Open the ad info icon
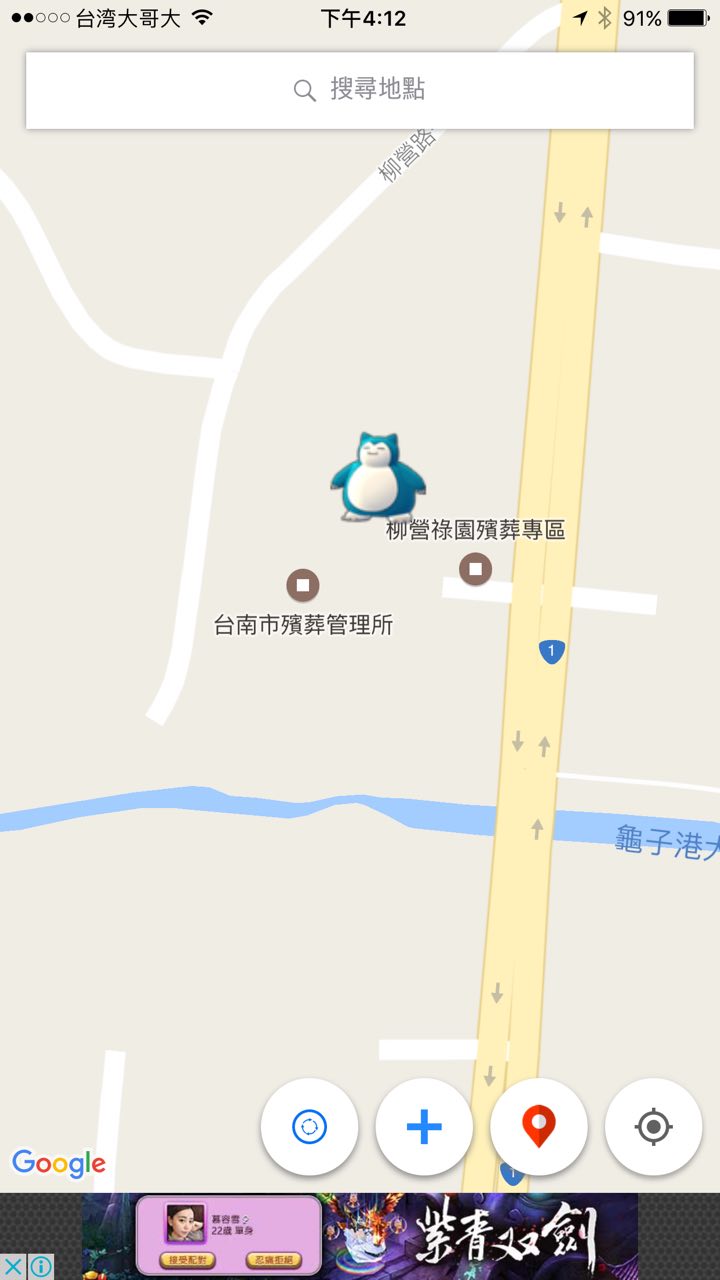Viewport: 720px width, 1280px height. [x=41, y=1266]
